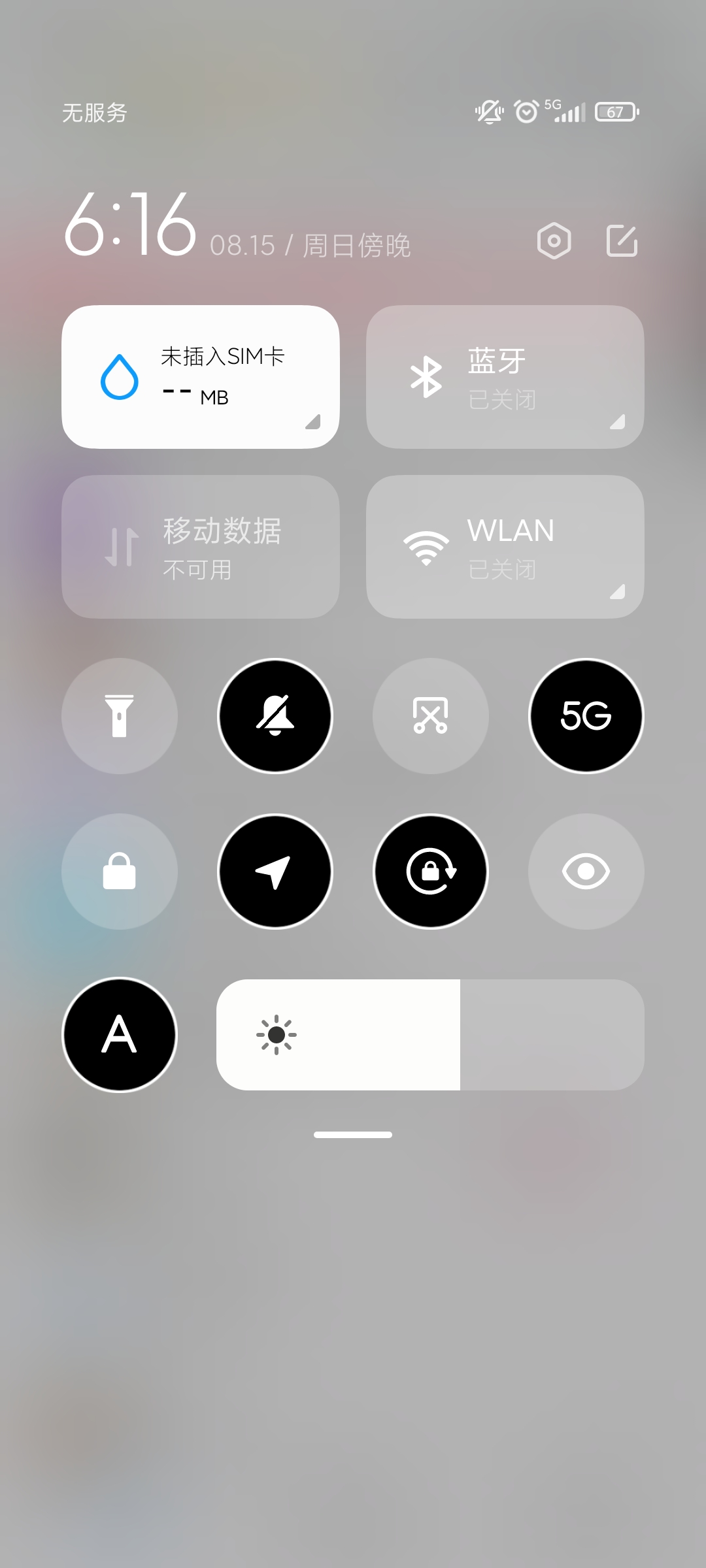
Task: Turn on the flashlight
Action: pos(120,716)
